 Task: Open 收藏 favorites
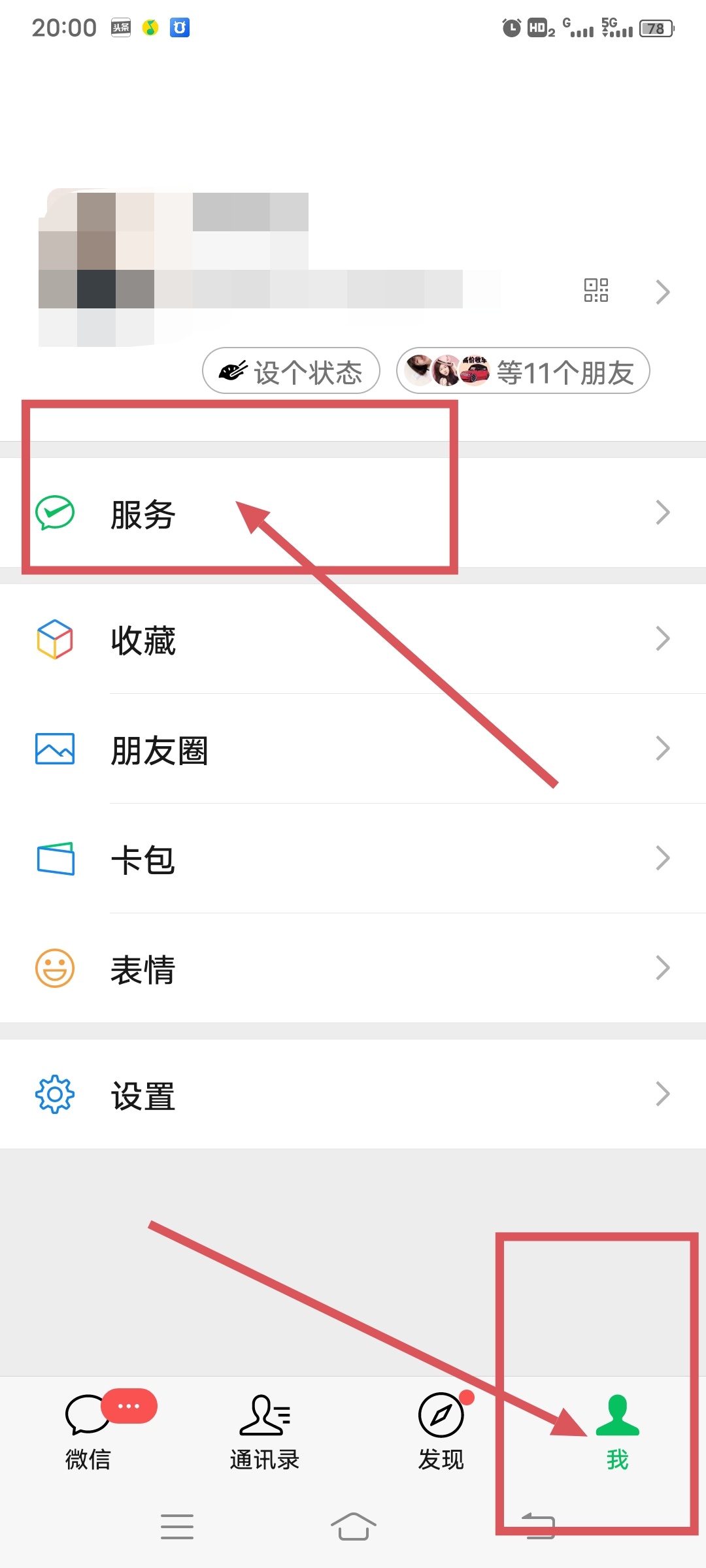point(353,639)
